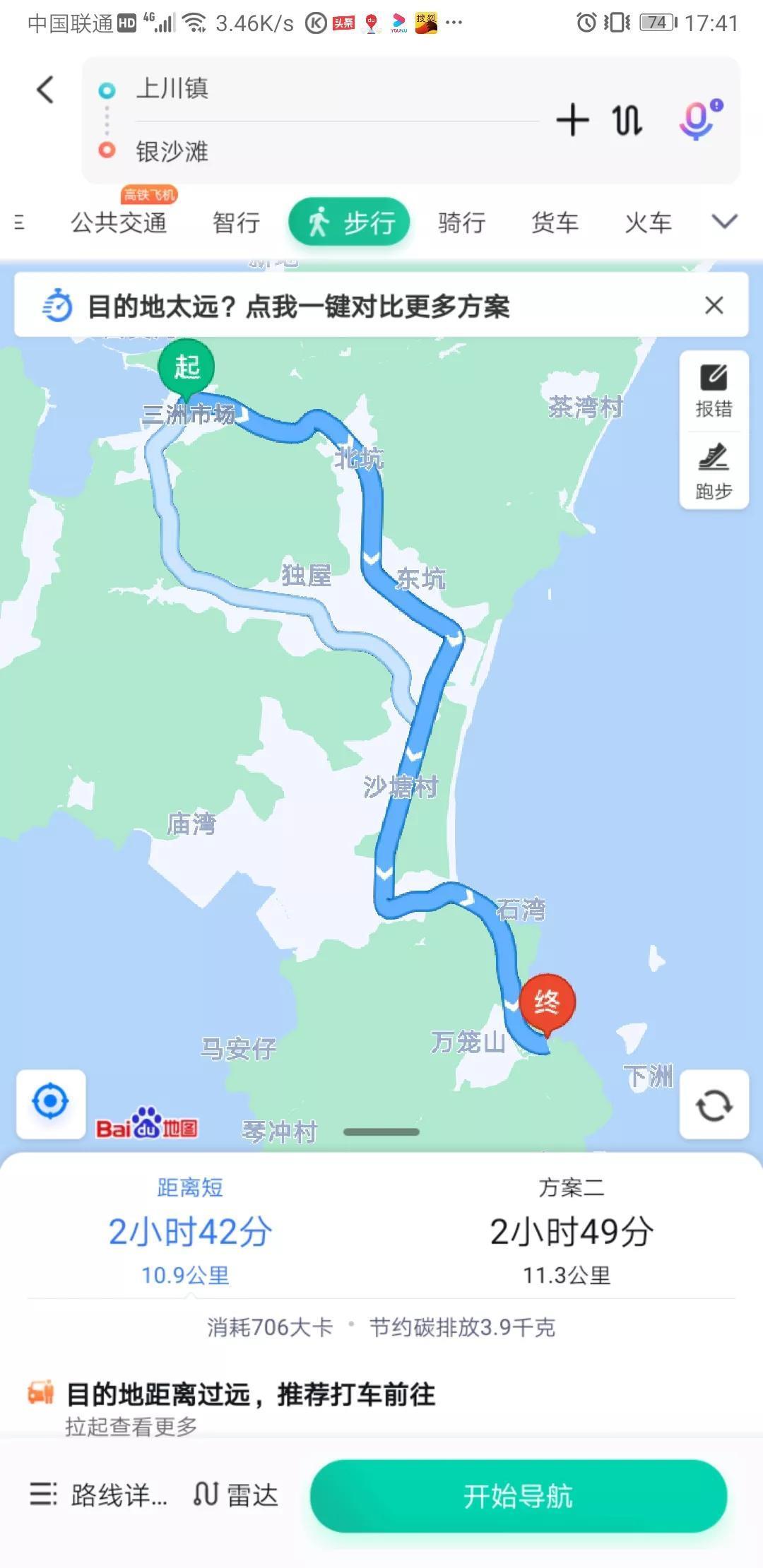Refresh the route
This screenshot has height=1568, width=763.
point(714,1105)
